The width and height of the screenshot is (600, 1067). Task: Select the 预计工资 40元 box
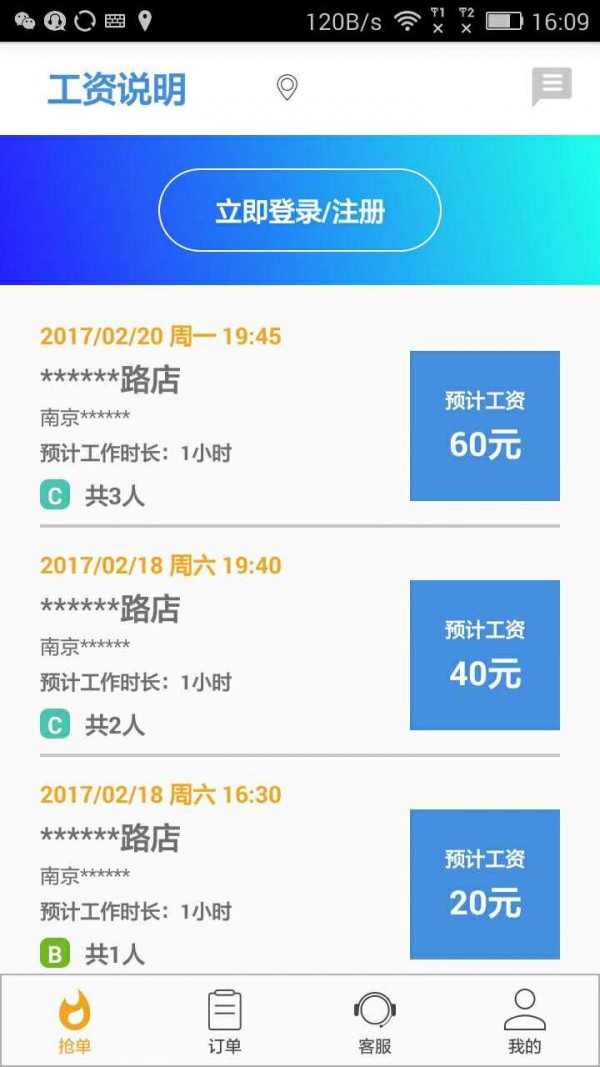coord(485,655)
